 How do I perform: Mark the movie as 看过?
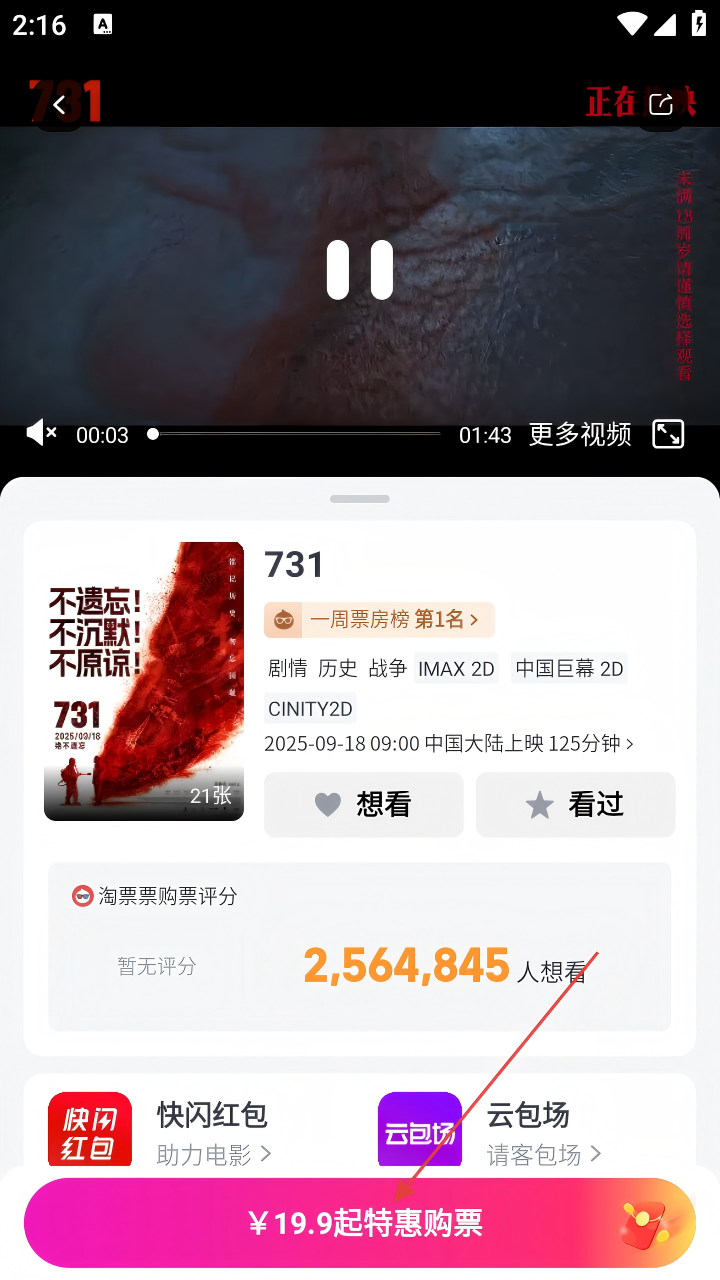576,804
